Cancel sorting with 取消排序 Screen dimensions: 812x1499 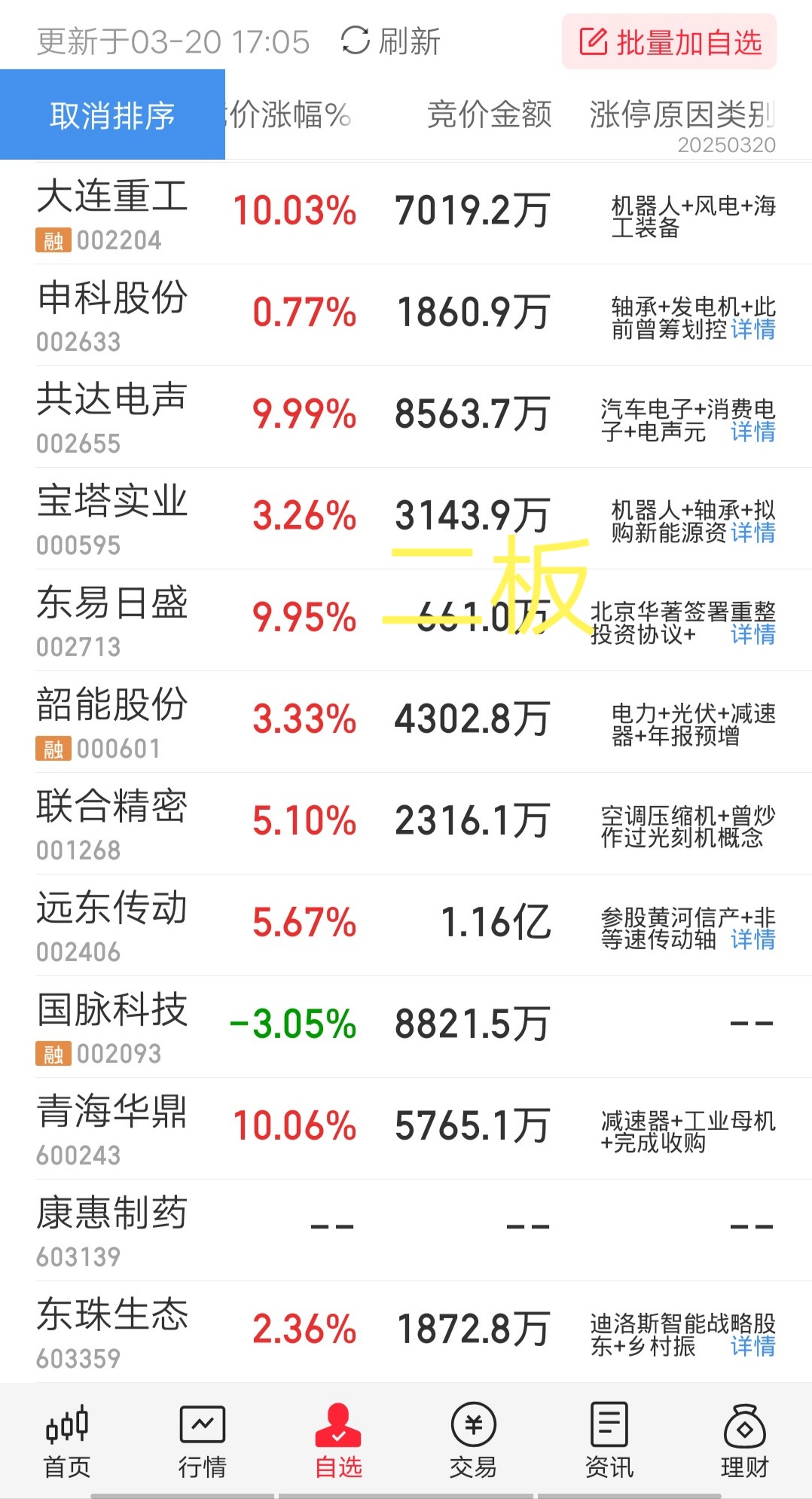112,115
